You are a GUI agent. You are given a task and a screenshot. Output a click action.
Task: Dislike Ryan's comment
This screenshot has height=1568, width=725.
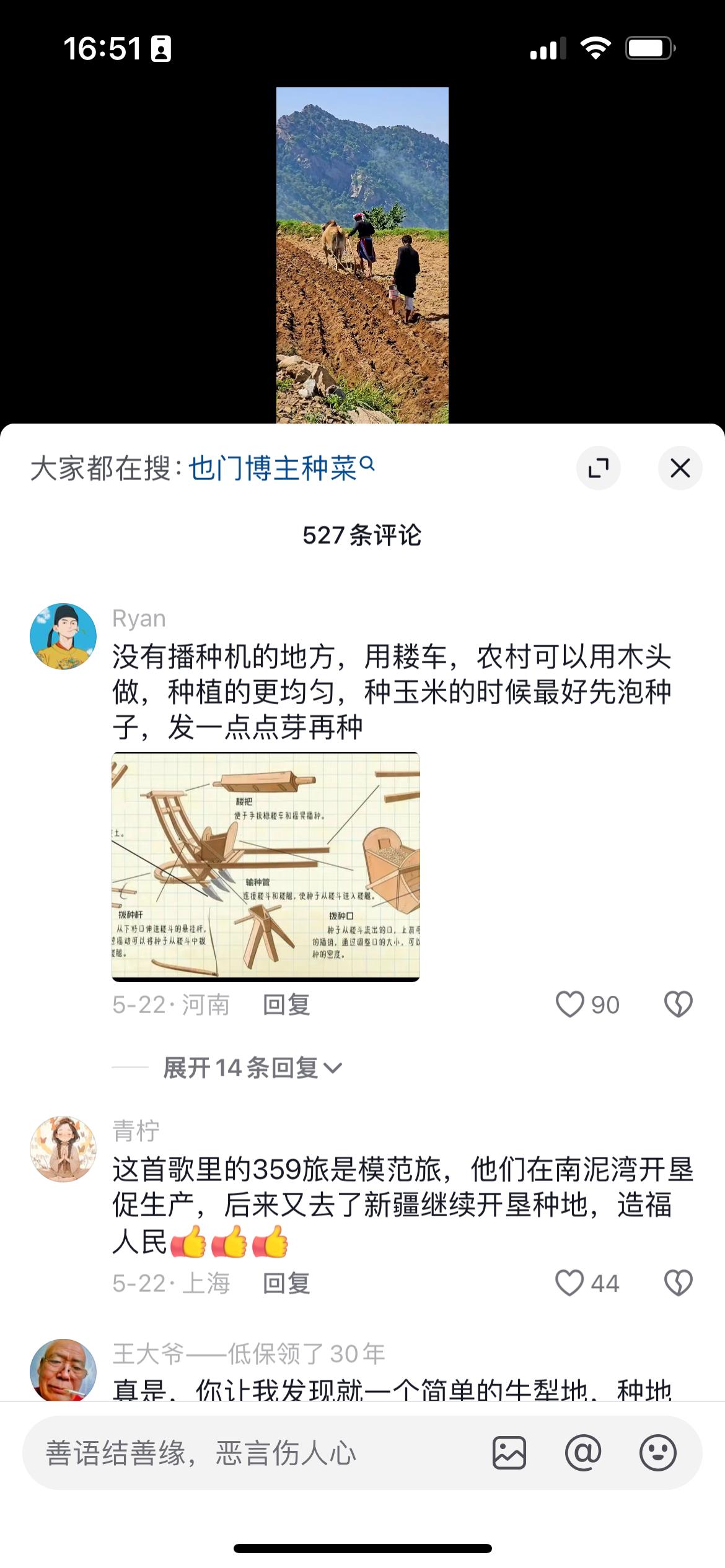coord(678,1004)
